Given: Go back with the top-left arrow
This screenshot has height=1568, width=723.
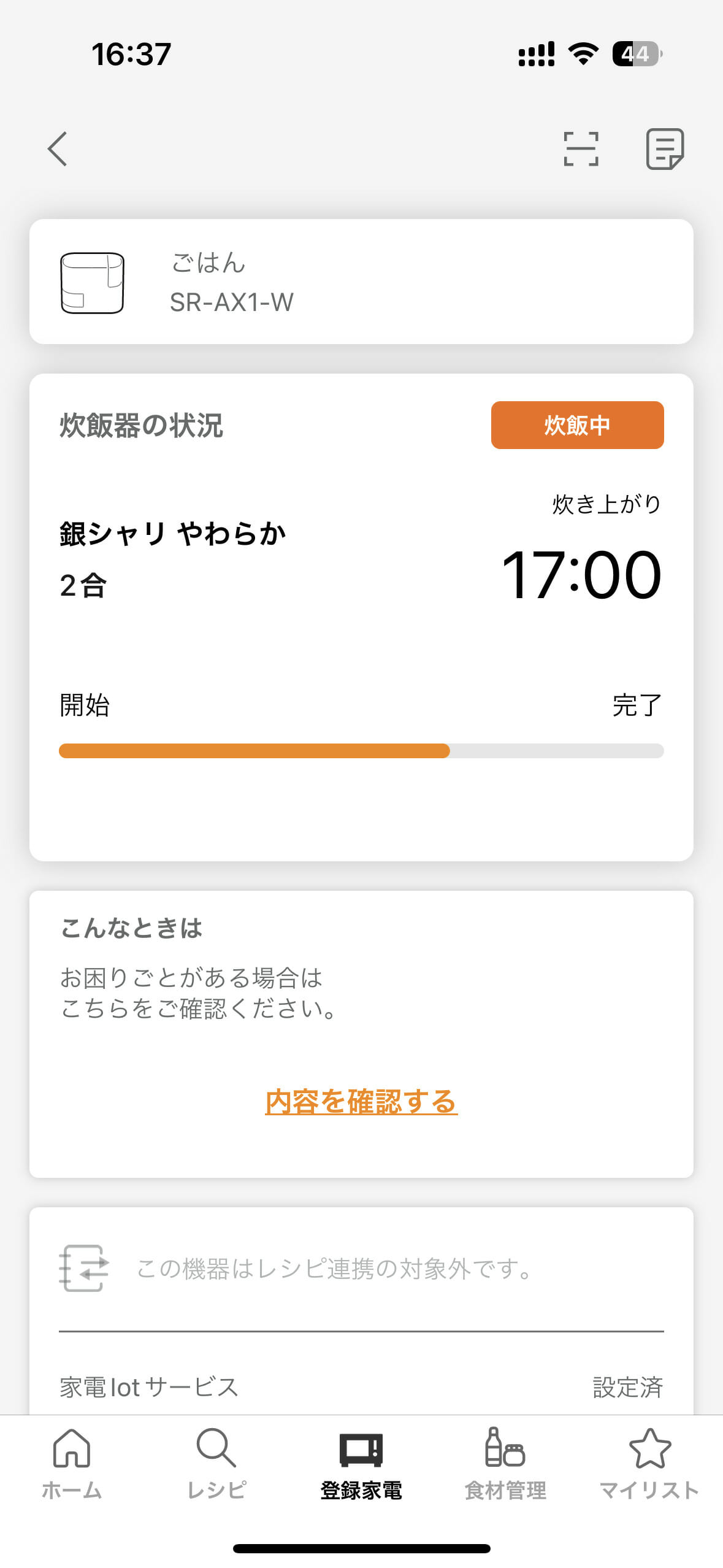Looking at the screenshot, I should point(58,149).
